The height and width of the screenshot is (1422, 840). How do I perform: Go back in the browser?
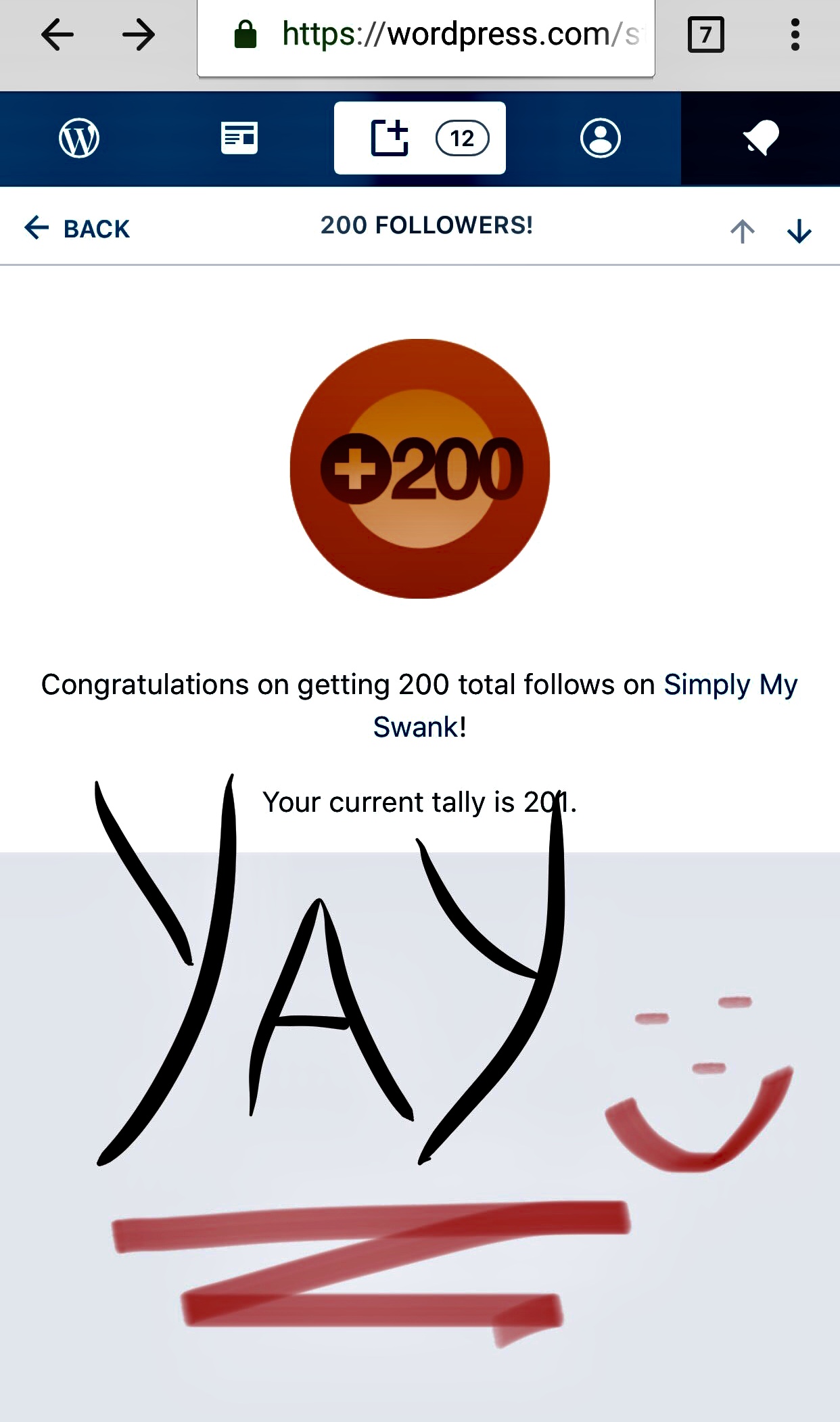57,35
